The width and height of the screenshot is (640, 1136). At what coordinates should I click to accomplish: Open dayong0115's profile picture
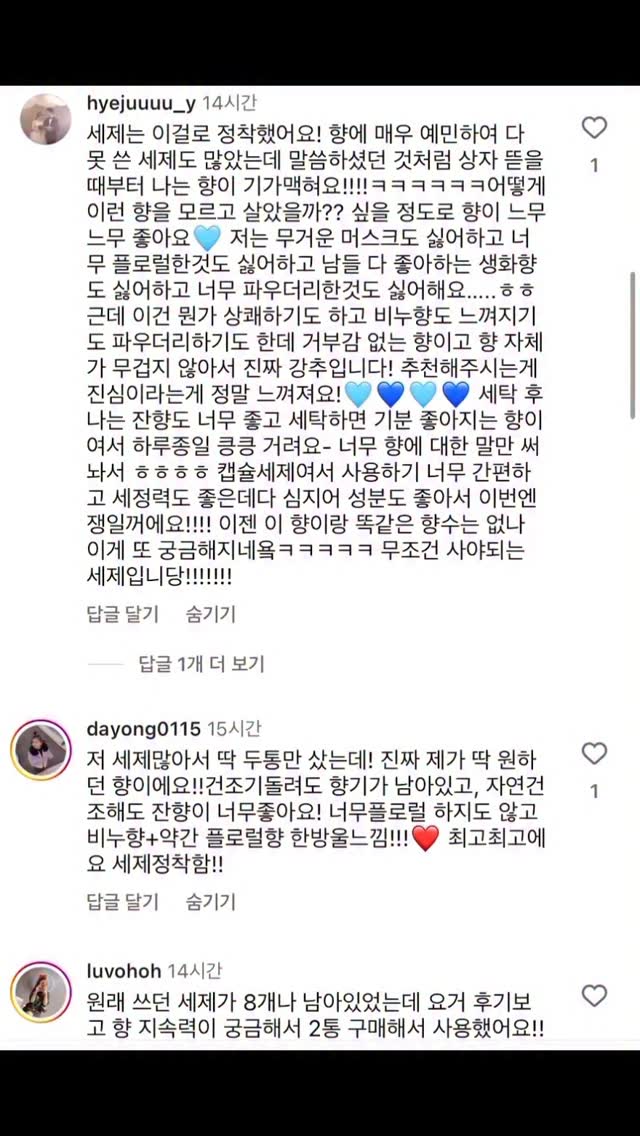(x=41, y=750)
